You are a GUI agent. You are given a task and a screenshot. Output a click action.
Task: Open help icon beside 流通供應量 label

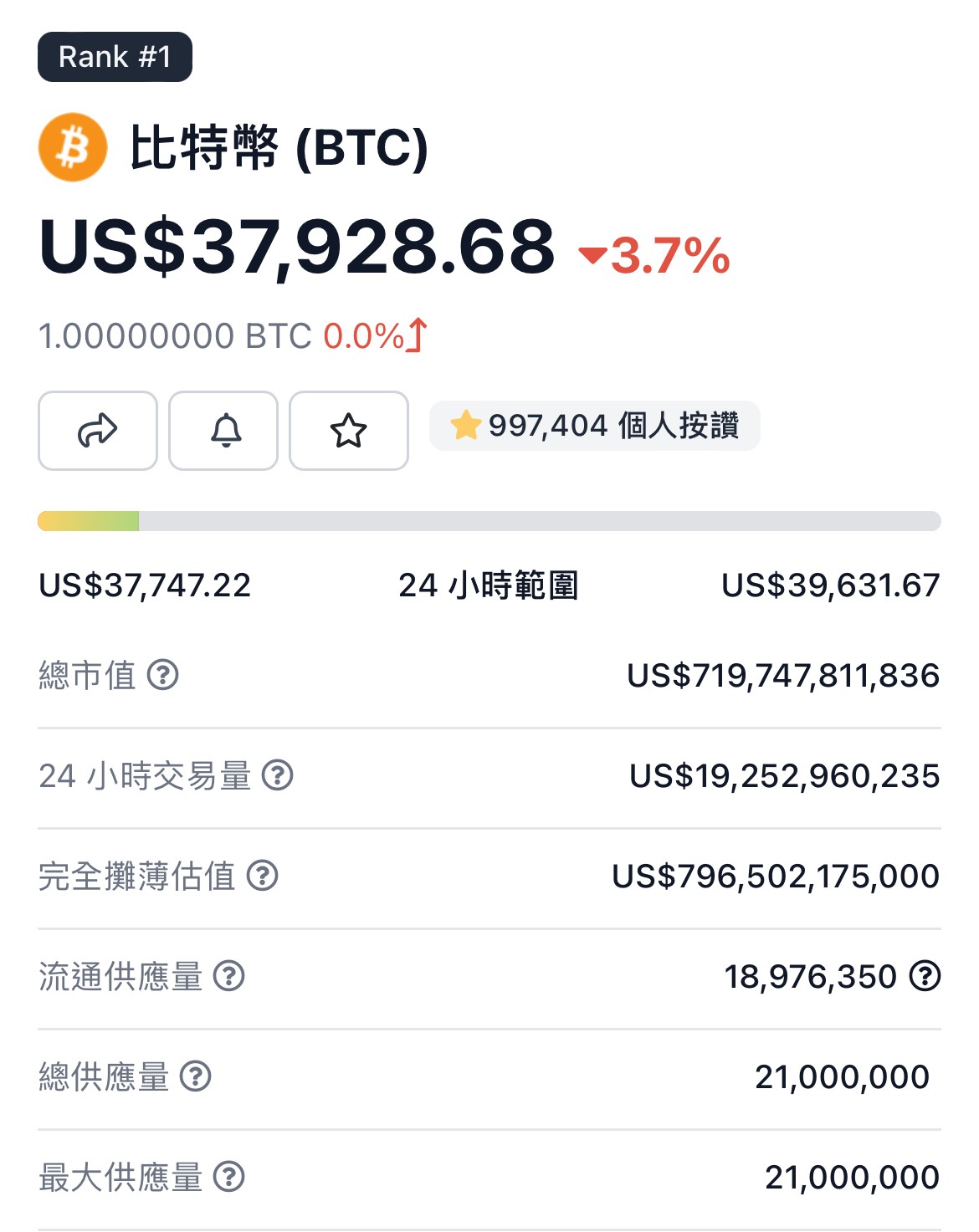click(229, 976)
